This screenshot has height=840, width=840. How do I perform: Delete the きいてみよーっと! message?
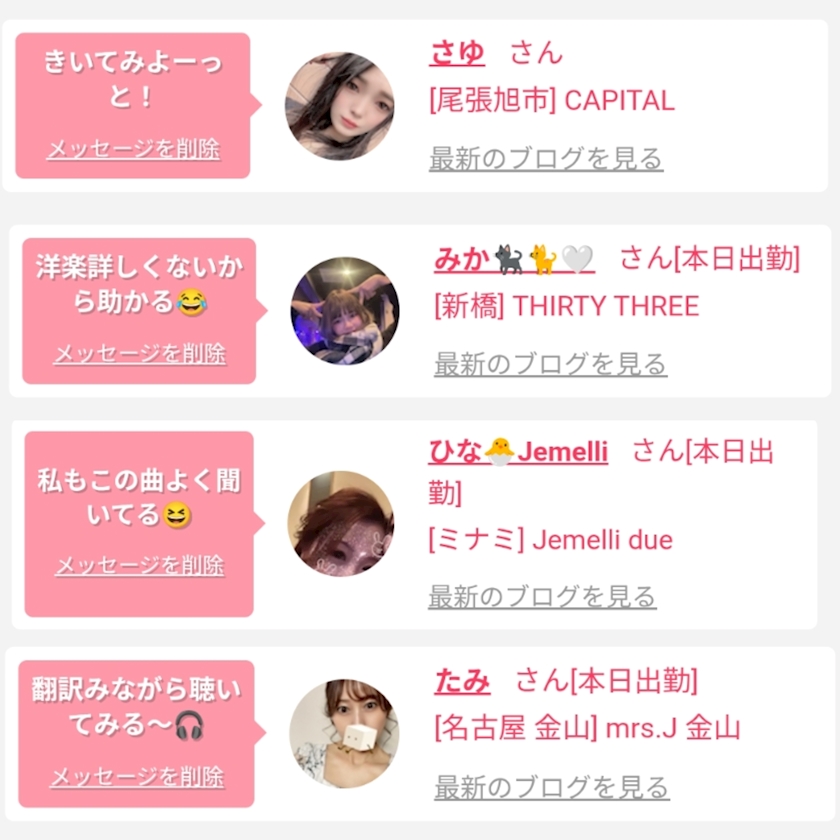click(x=133, y=150)
